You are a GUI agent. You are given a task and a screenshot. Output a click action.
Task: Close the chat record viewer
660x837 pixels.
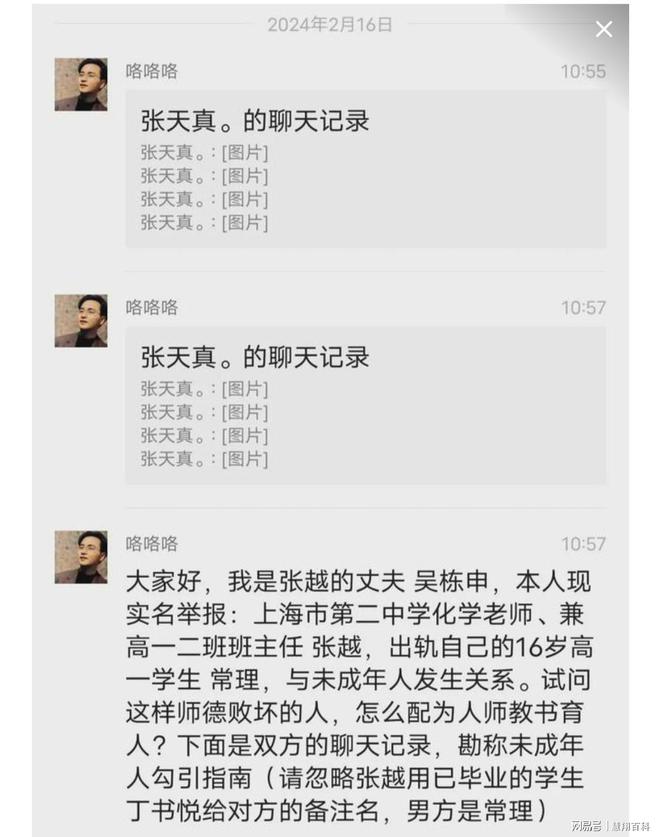(x=604, y=29)
